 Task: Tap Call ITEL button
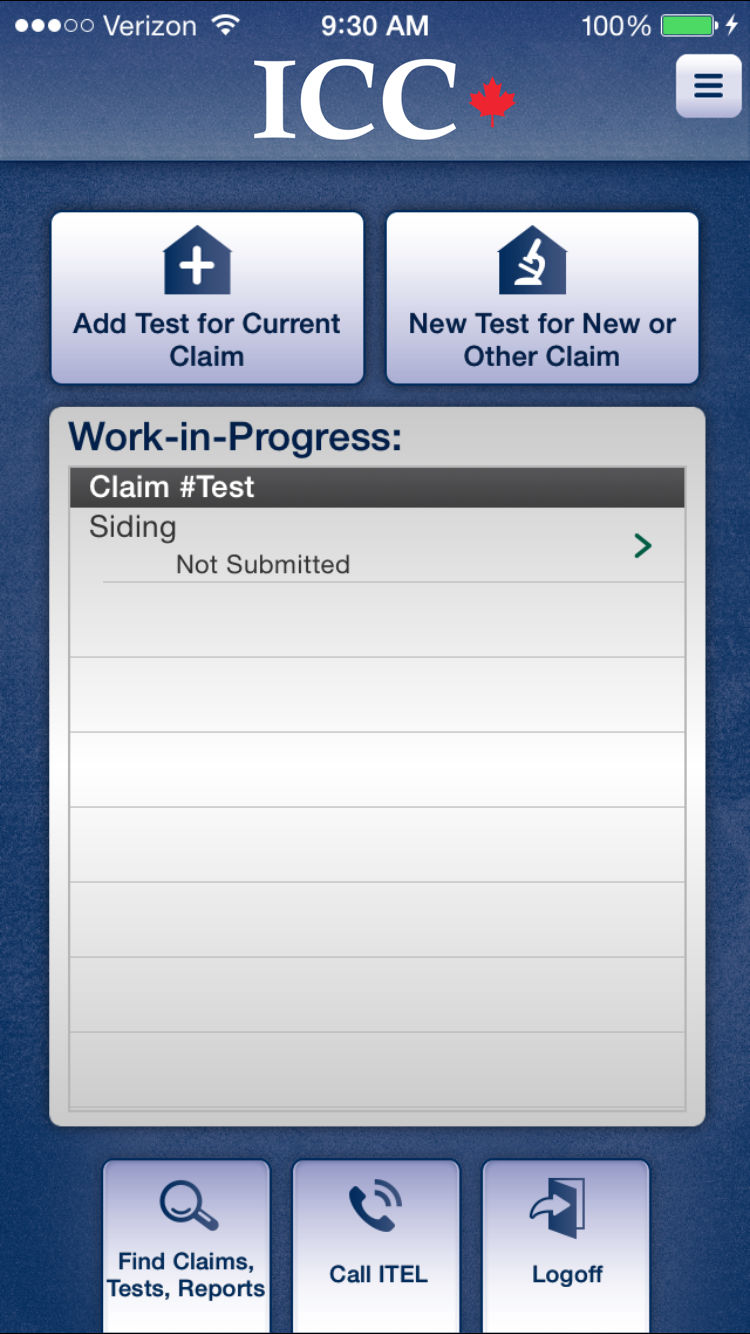376,1246
